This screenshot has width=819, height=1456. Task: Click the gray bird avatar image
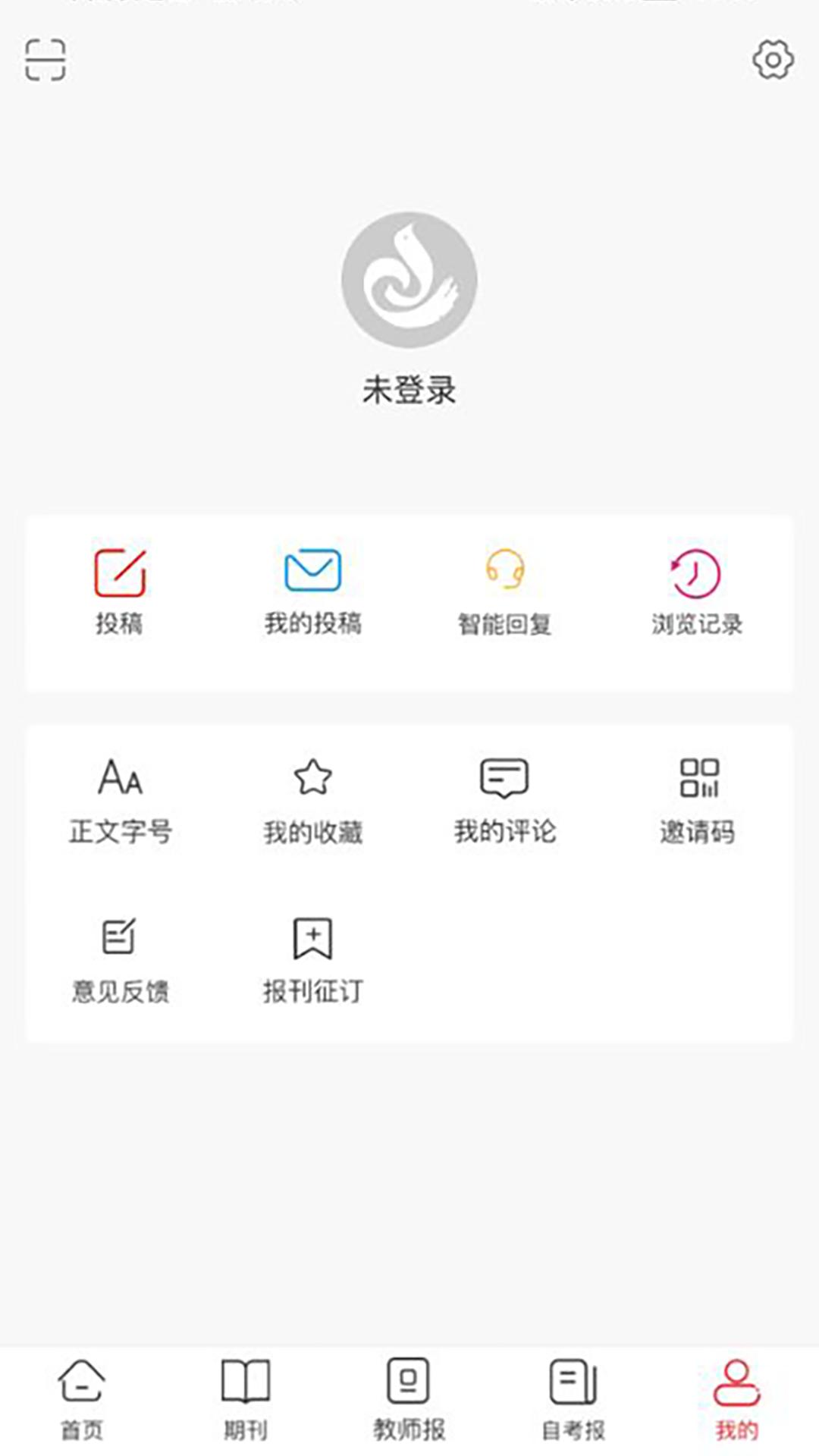[409, 279]
